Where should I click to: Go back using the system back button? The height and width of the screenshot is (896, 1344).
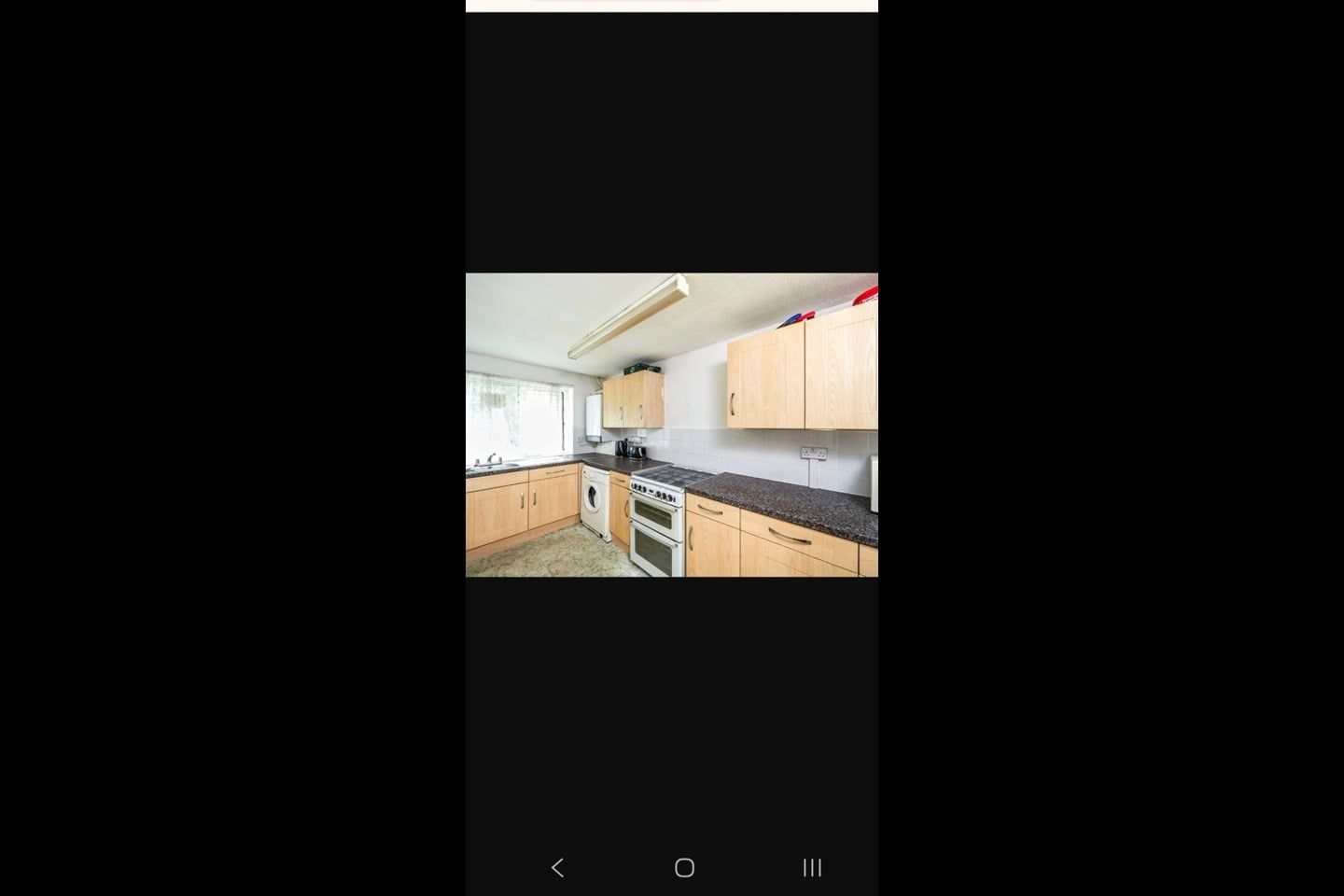(x=558, y=868)
